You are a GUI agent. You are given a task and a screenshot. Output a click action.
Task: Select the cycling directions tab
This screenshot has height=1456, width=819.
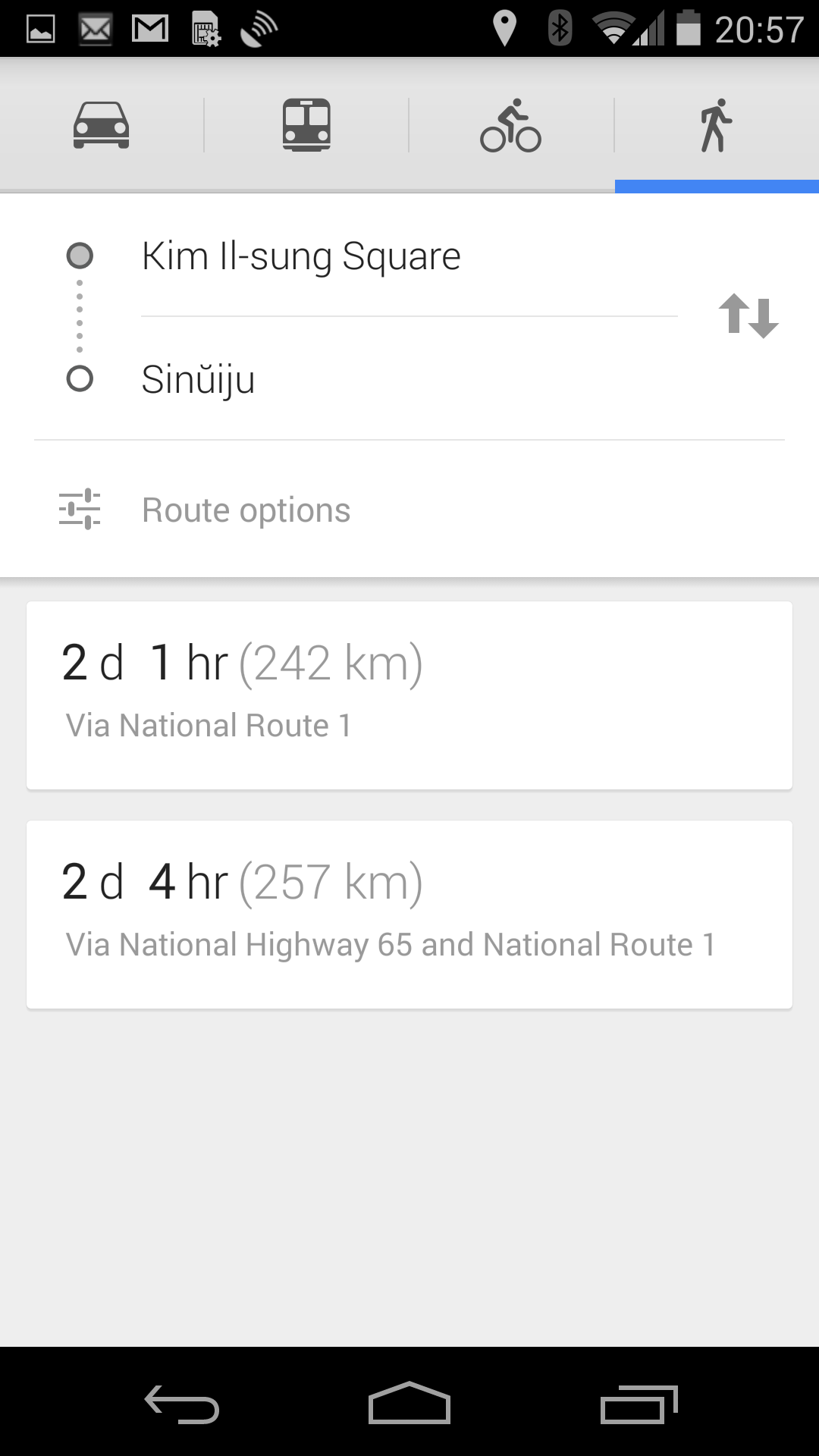pyautogui.click(x=510, y=125)
